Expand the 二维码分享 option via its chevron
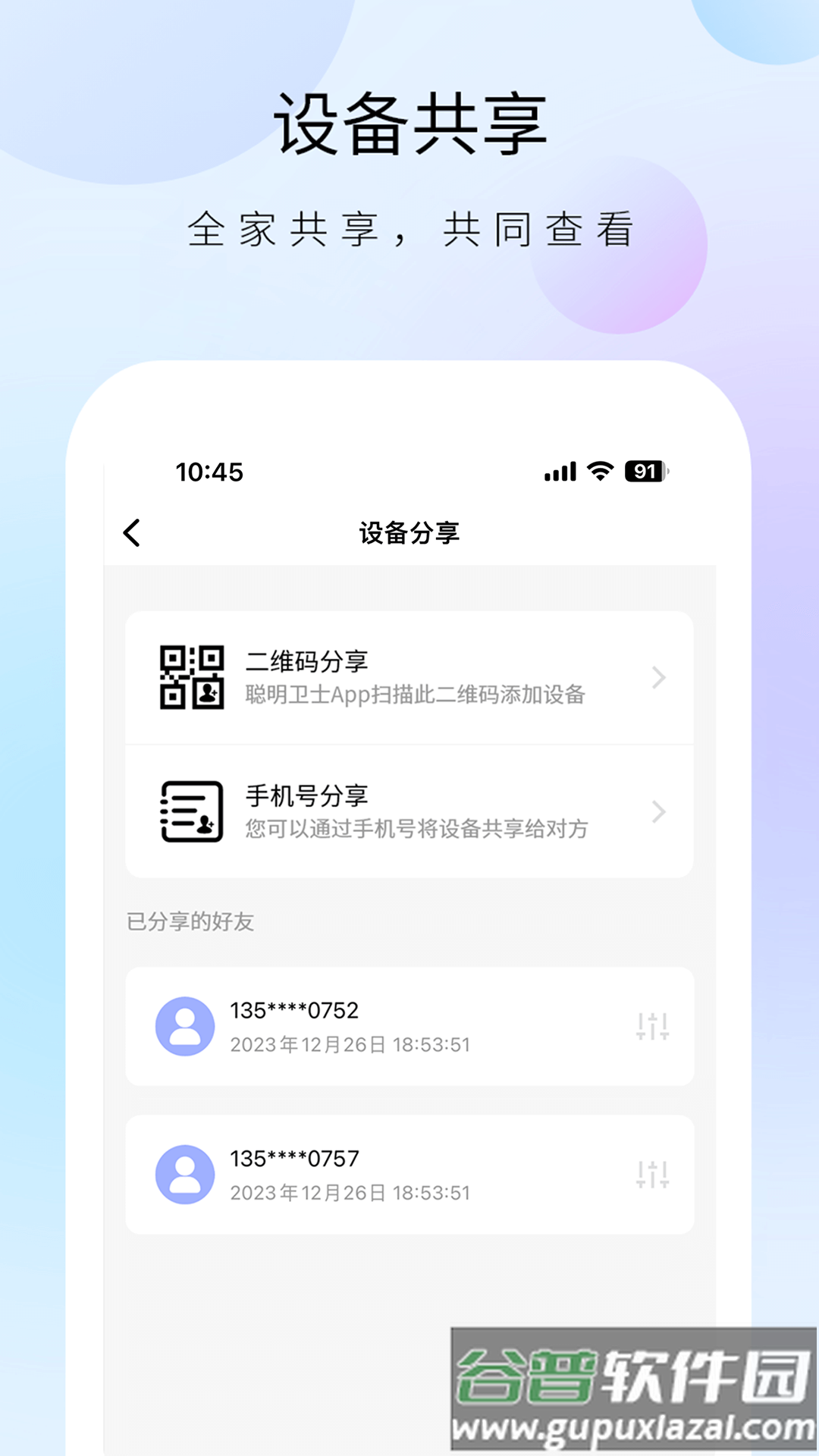 659,677
